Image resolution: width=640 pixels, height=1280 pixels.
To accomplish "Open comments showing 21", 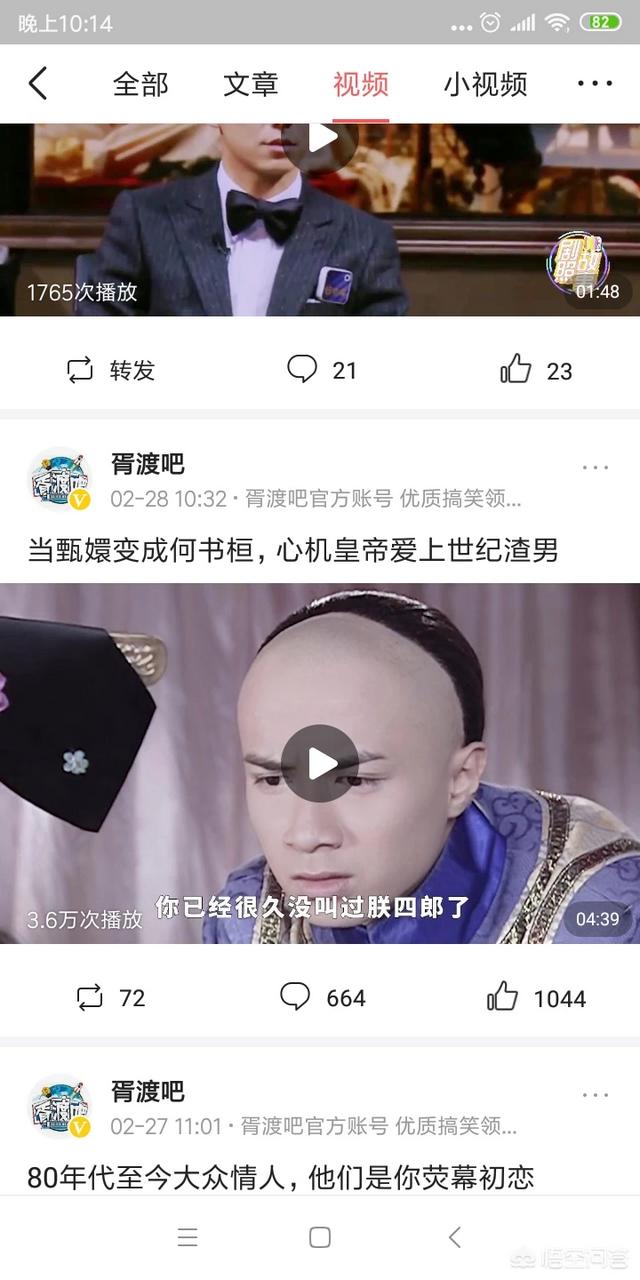I will click(321, 371).
